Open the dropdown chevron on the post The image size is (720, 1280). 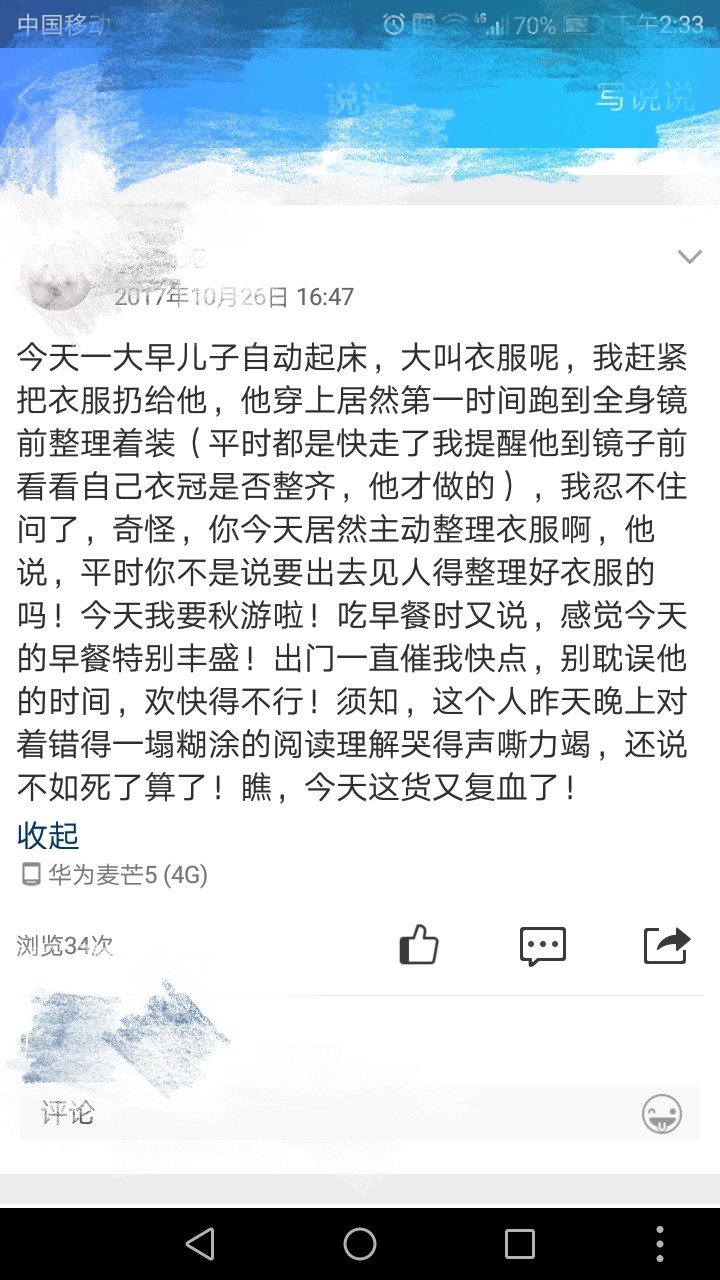[689, 257]
